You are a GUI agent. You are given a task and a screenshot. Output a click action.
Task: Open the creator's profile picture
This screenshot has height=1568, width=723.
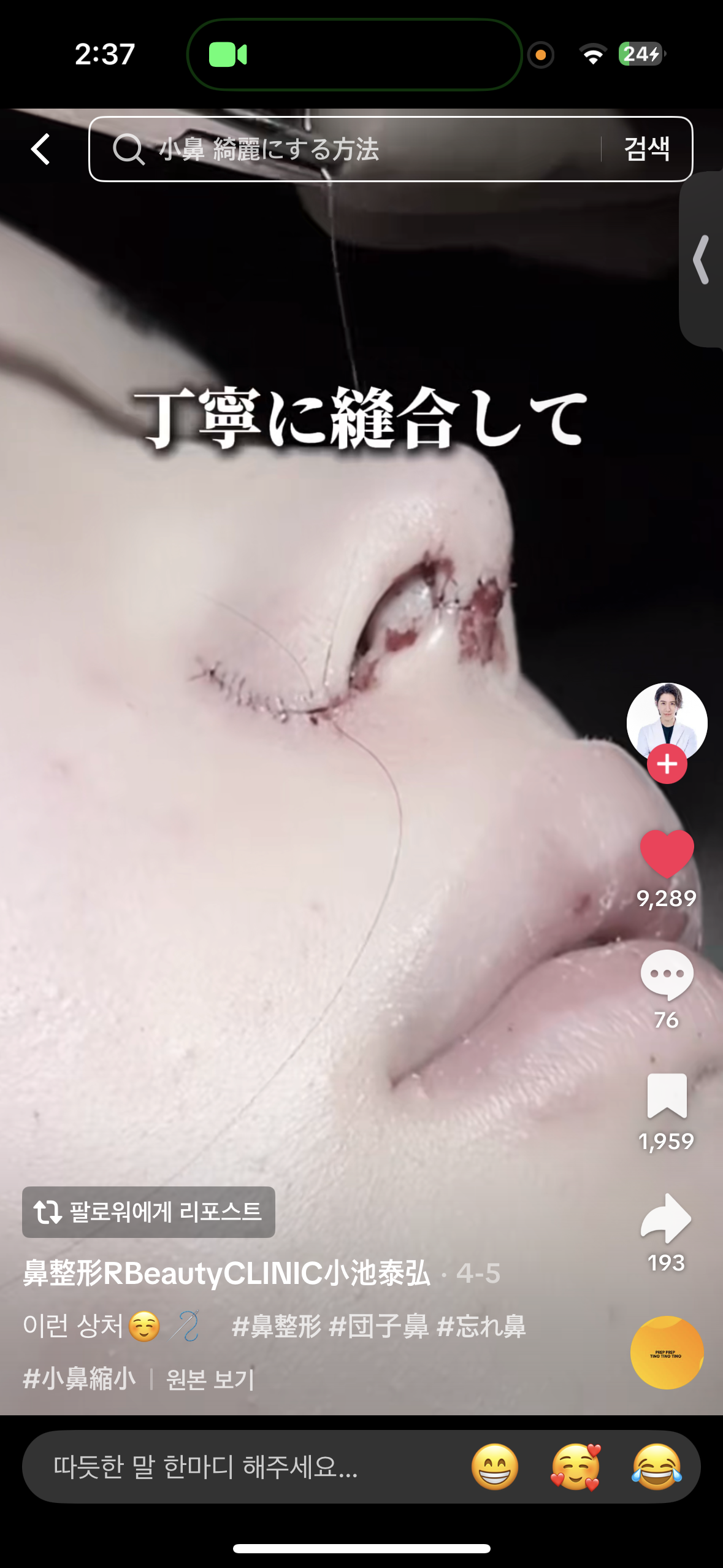[x=667, y=723]
